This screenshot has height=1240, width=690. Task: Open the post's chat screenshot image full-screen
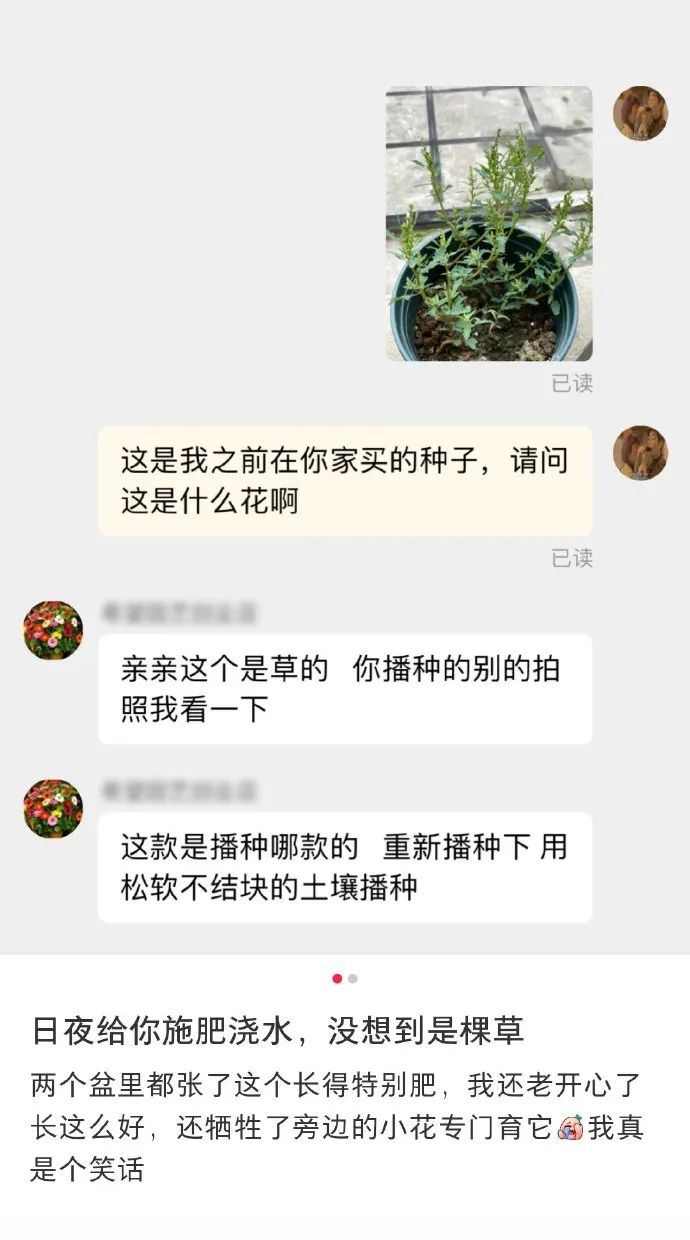click(x=345, y=477)
